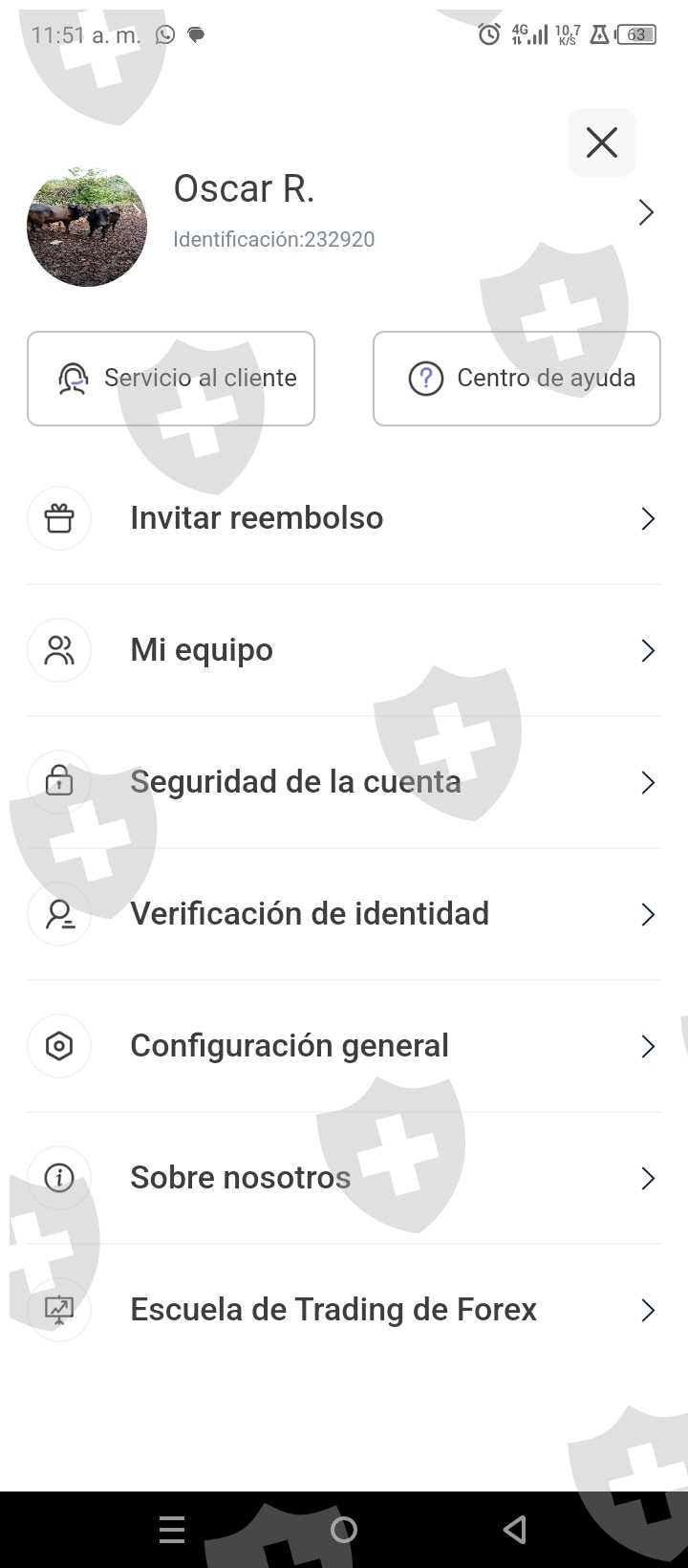Screen dimensions: 688x1568
Task: Go to Mi equipo
Action: point(344,650)
